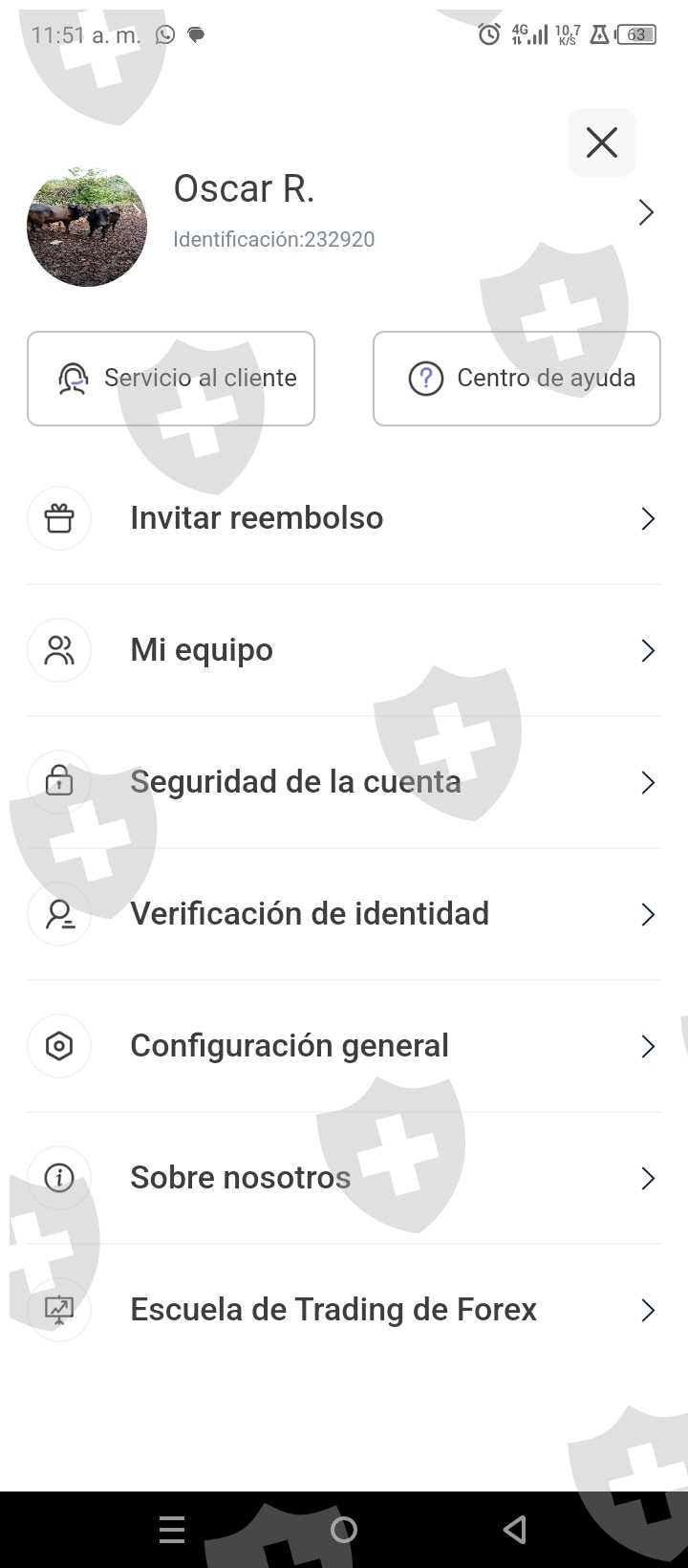Screen dimensions: 688x1568
Task: Go to Mi equipo
Action: point(344,650)
